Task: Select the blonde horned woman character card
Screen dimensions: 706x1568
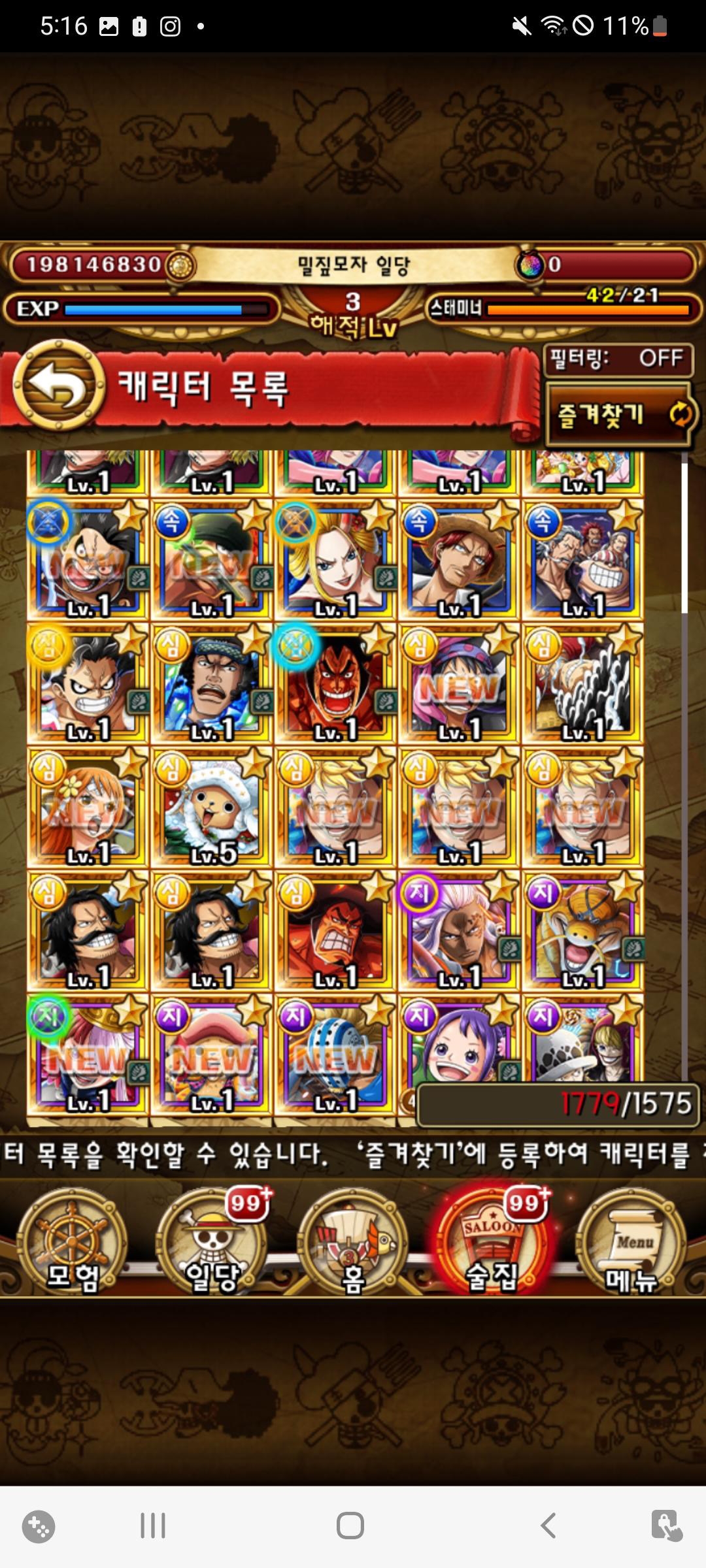Action: [x=335, y=561]
